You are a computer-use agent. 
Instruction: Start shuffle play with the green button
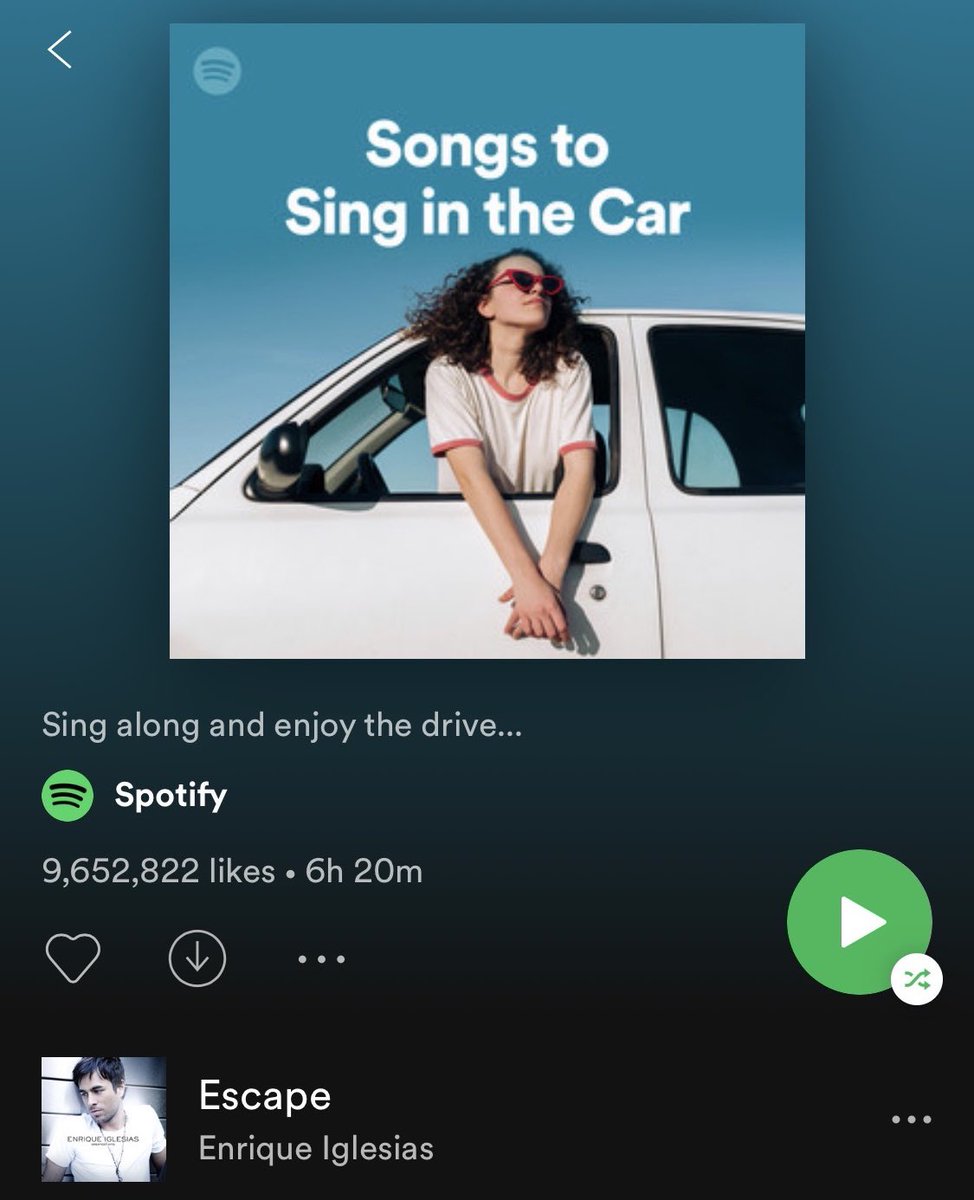[860, 921]
